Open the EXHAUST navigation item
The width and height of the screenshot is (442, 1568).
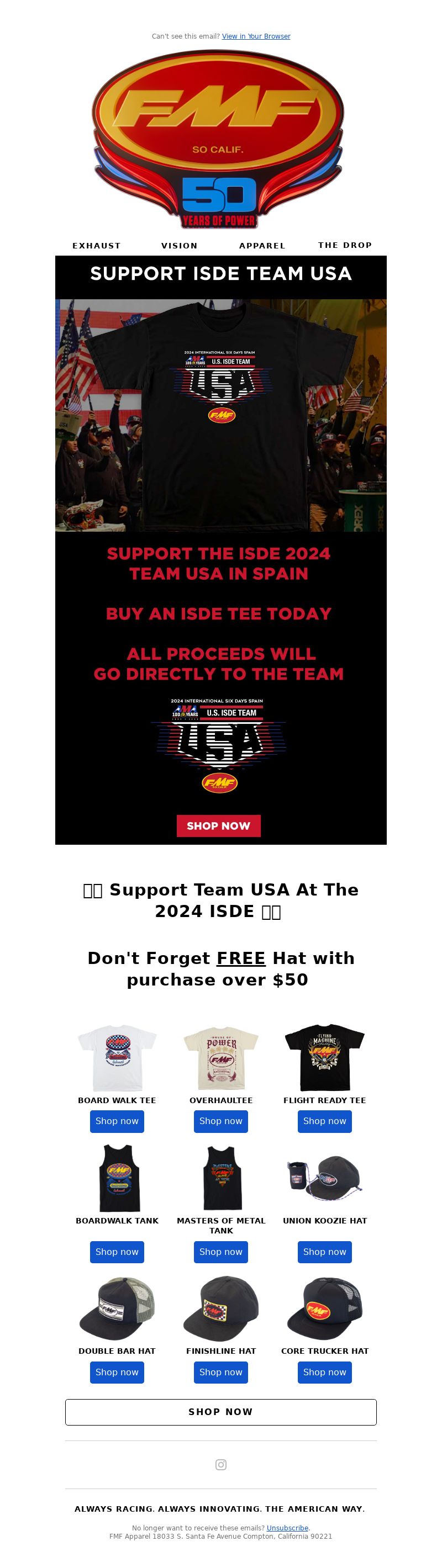click(x=96, y=246)
